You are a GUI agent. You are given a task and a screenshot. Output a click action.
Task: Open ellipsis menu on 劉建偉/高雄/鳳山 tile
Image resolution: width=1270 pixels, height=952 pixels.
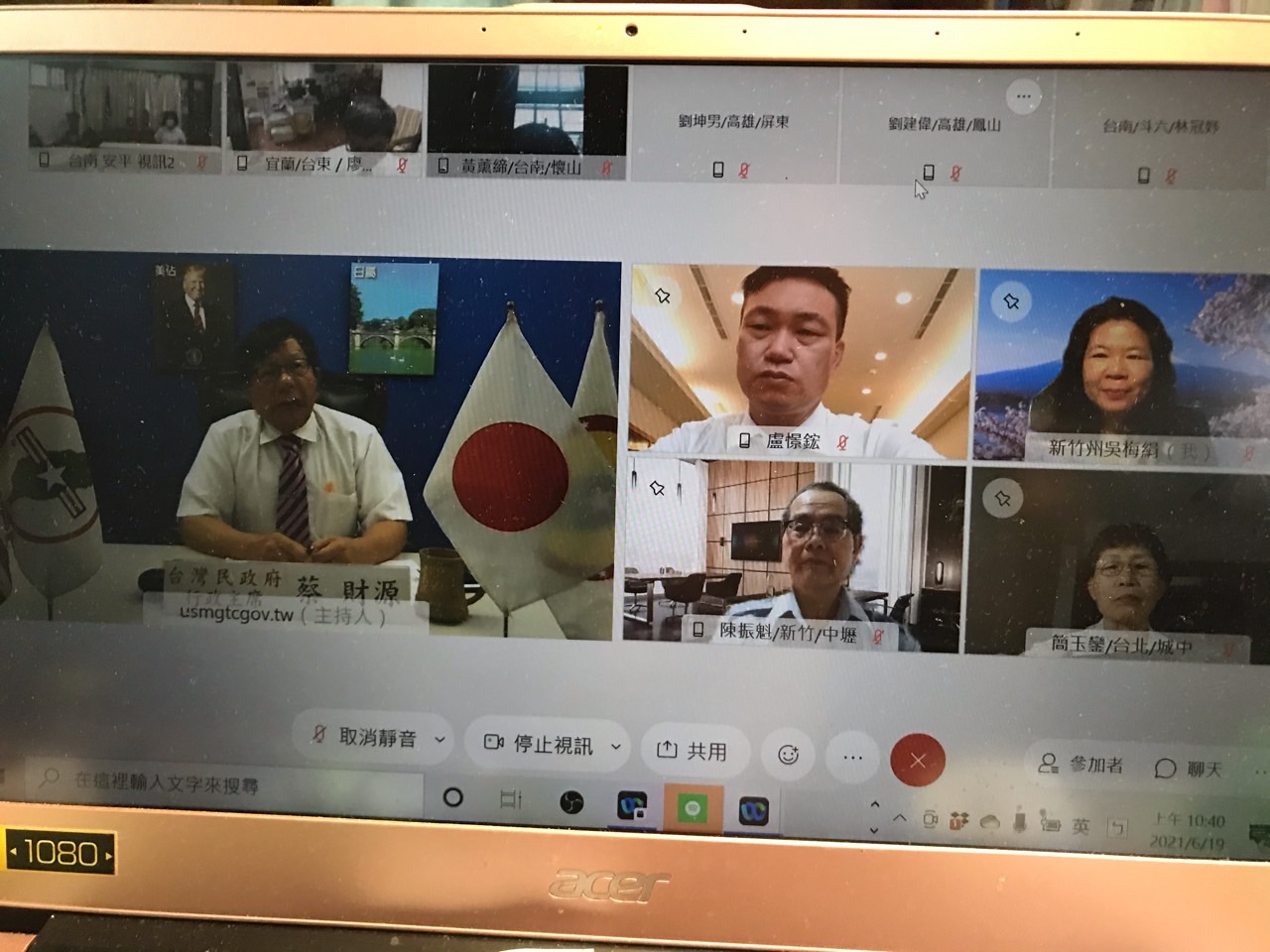coord(1023,97)
